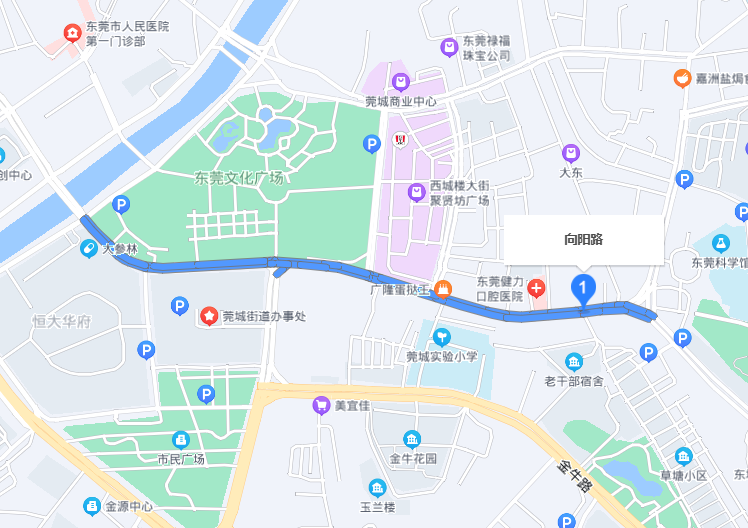Tap the 莞城商业中心 marker
The width and height of the screenshot is (748, 528).
point(401,82)
